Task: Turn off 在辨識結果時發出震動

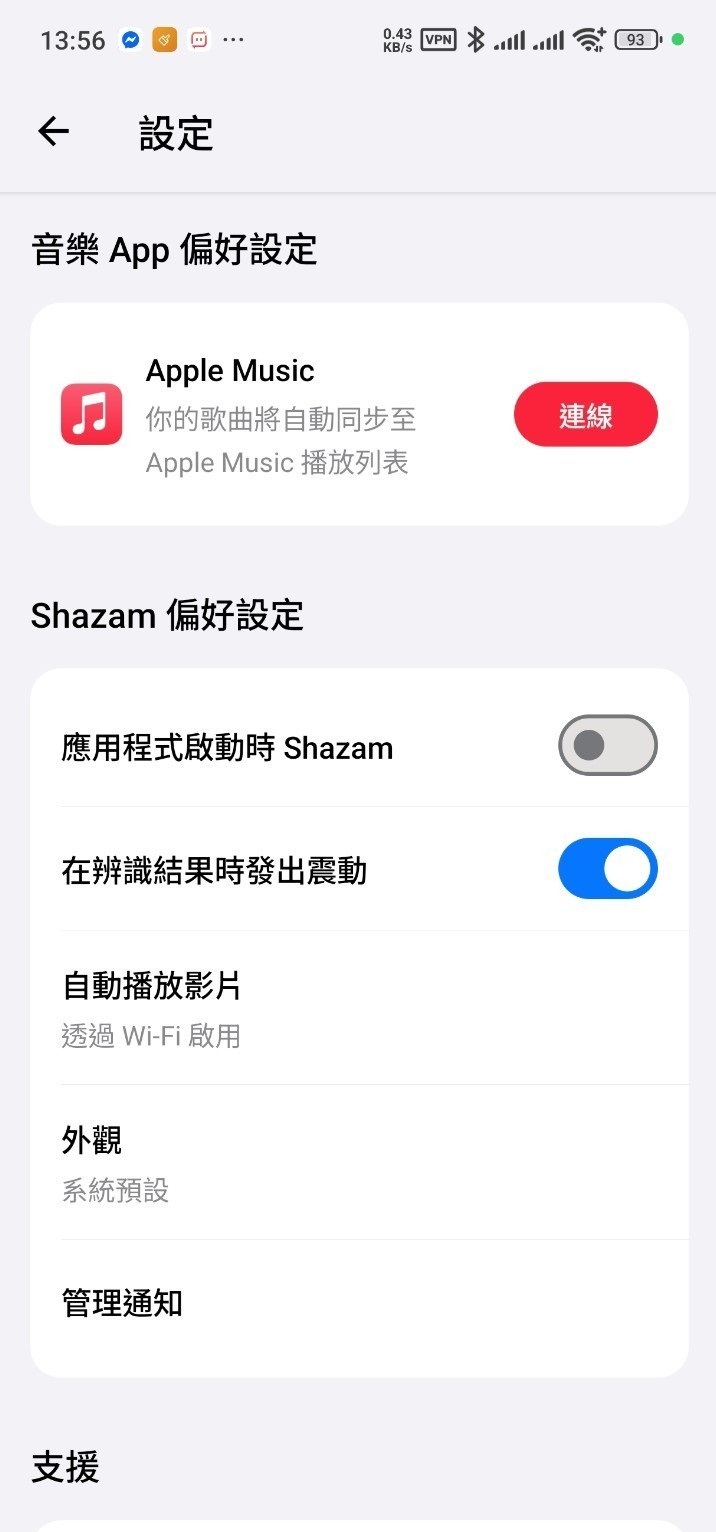Action: coord(607,869)
